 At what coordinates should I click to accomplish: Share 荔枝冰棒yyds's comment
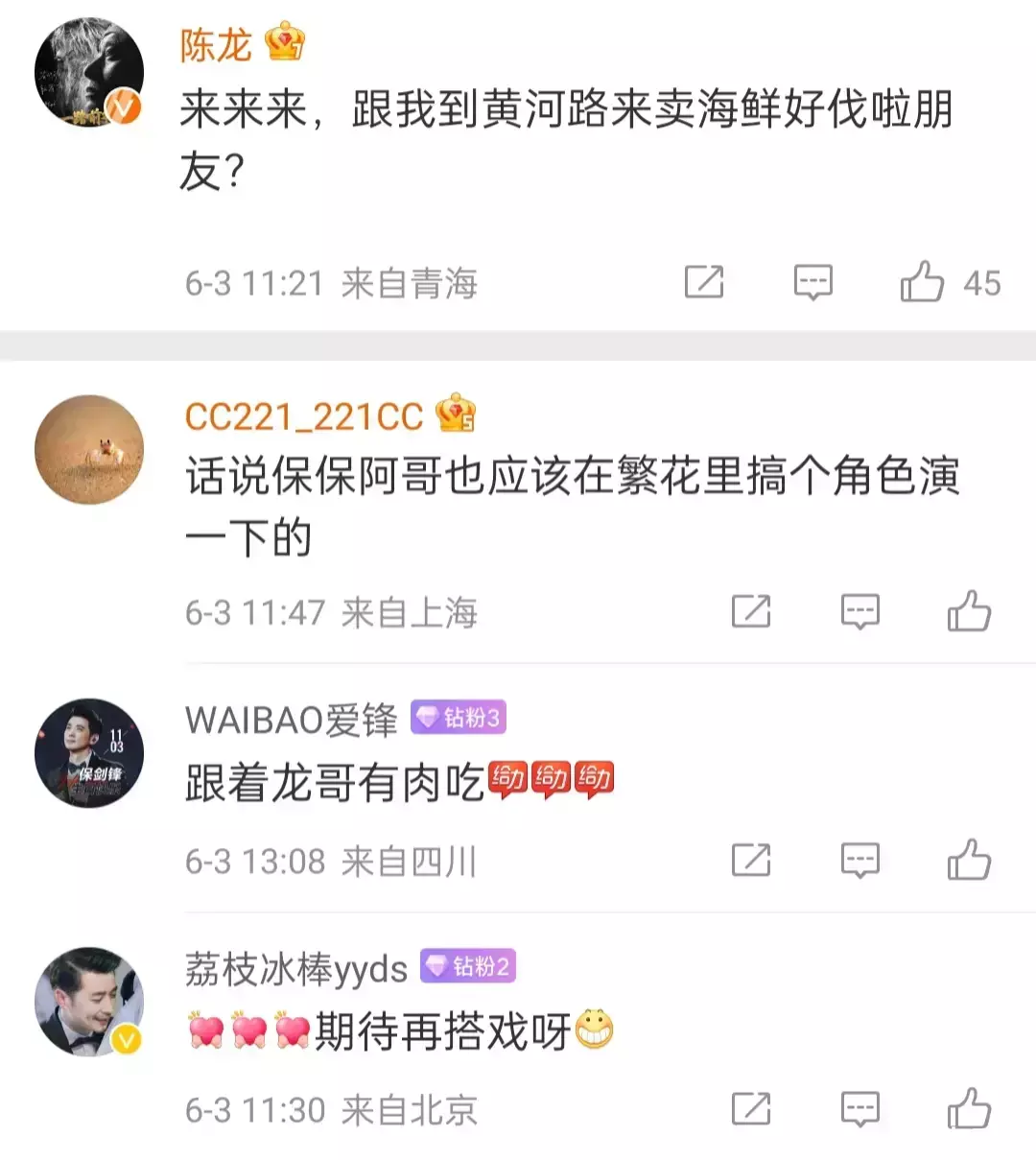tap(751, 1109)
